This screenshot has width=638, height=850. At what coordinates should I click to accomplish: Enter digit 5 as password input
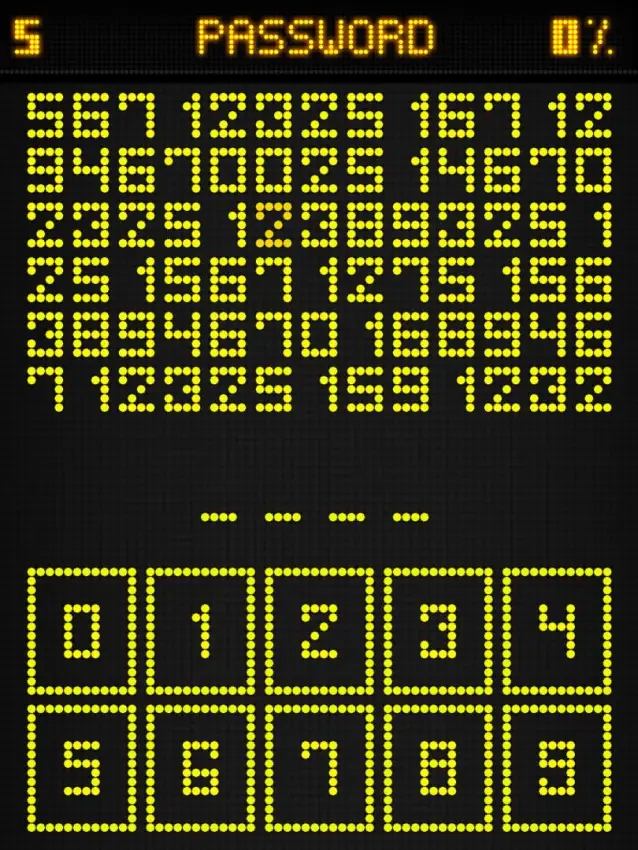[x=81, y=768]
